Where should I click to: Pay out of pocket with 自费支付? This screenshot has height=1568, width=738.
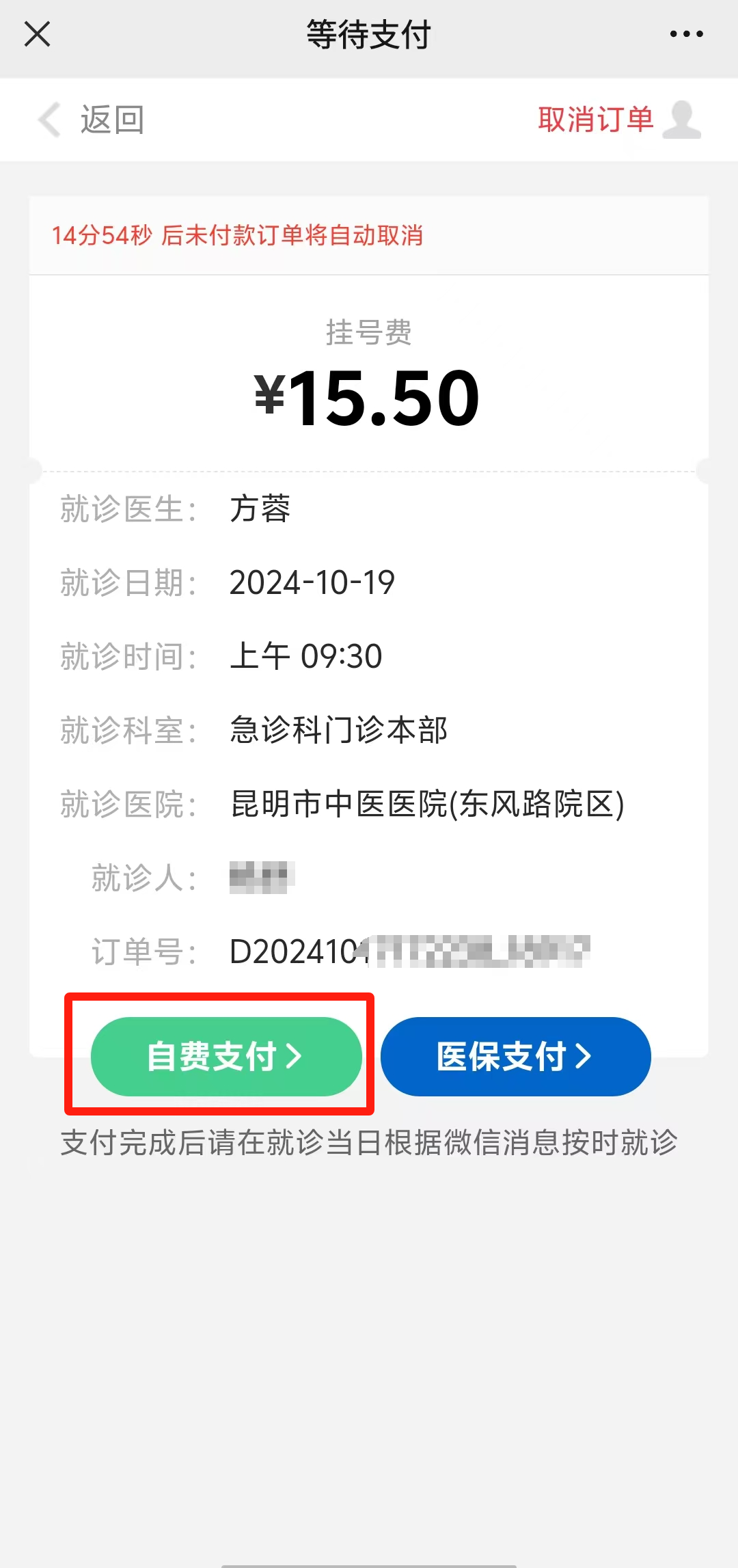point(225,1056)
